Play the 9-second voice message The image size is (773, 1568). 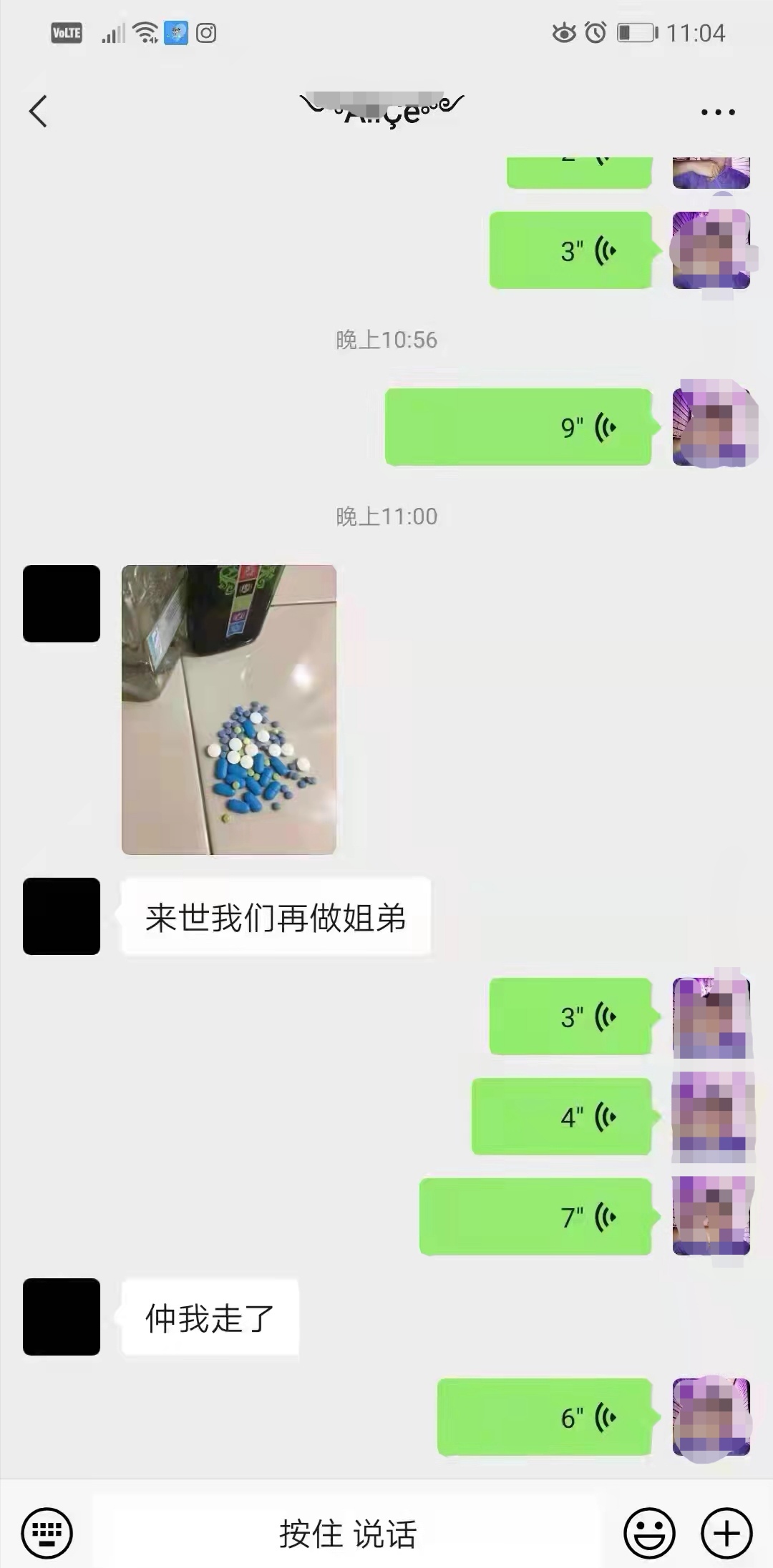pos(518,427)
